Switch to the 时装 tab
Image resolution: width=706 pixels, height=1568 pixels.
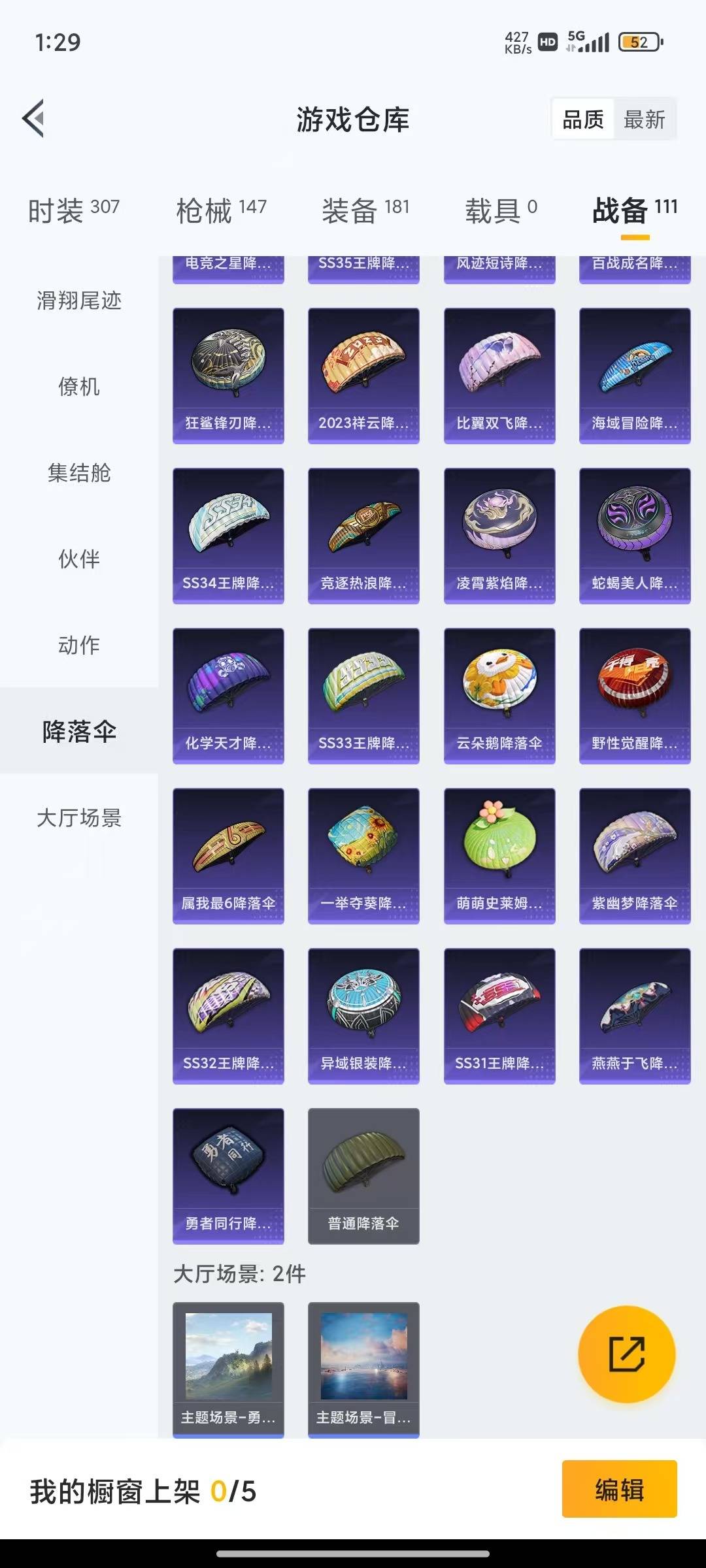pos(73,210)
